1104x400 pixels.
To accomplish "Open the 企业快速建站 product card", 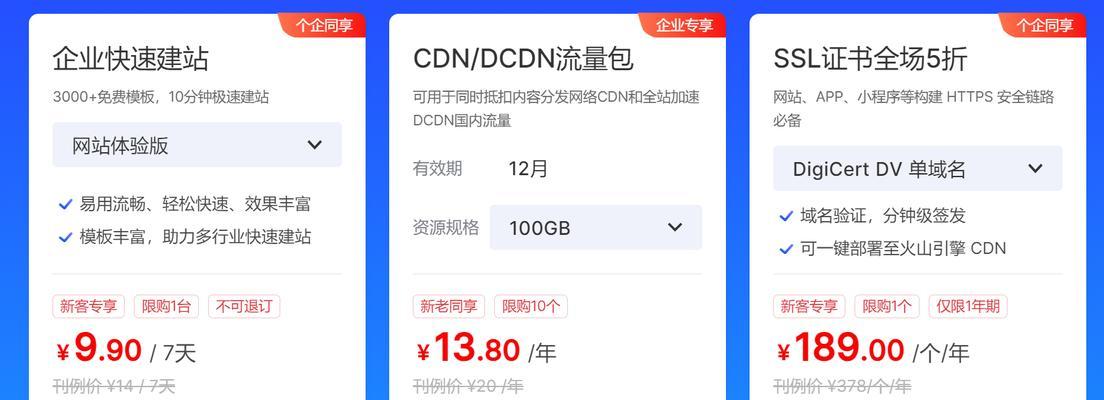I will pyautogui.click(x=131, y=59).
